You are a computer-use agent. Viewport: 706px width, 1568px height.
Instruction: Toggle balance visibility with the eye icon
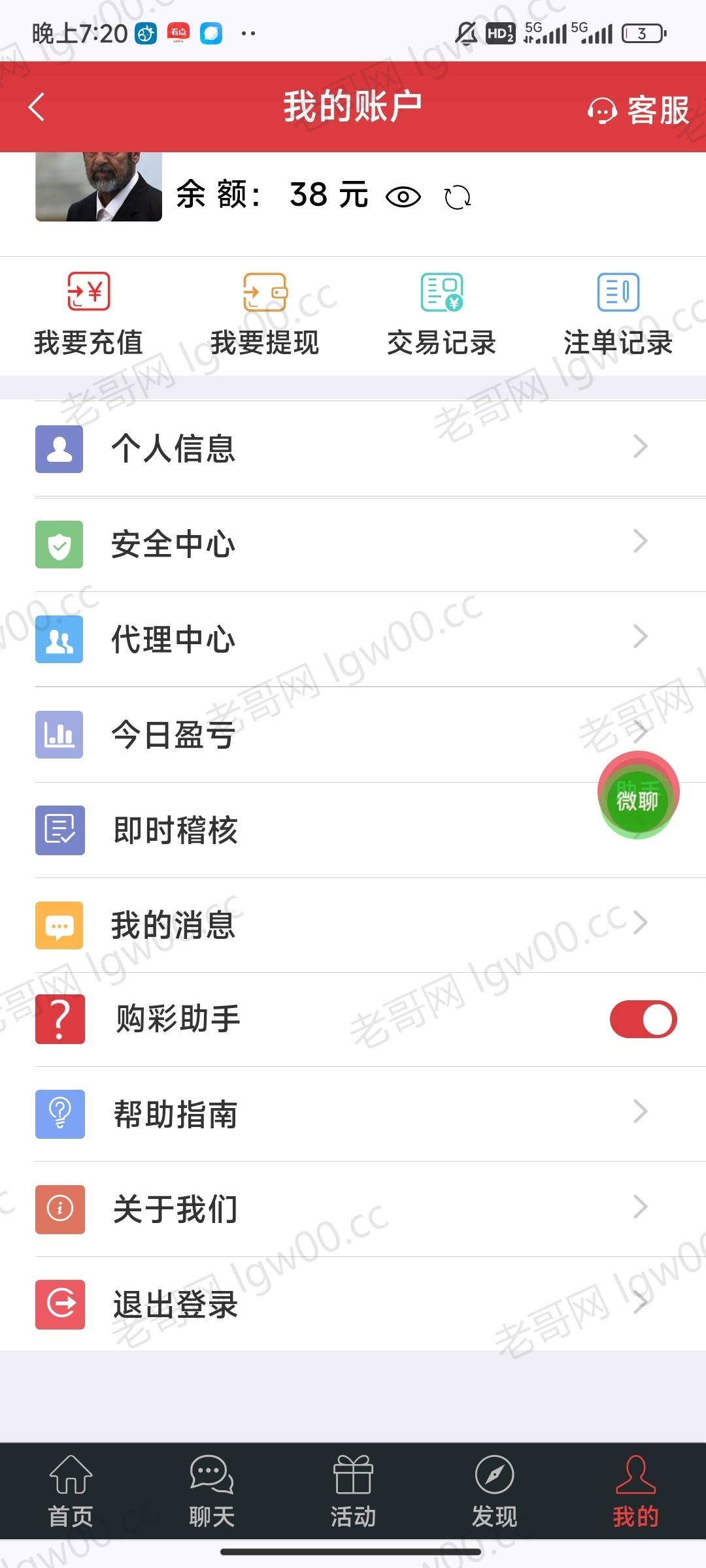(403, 197)
